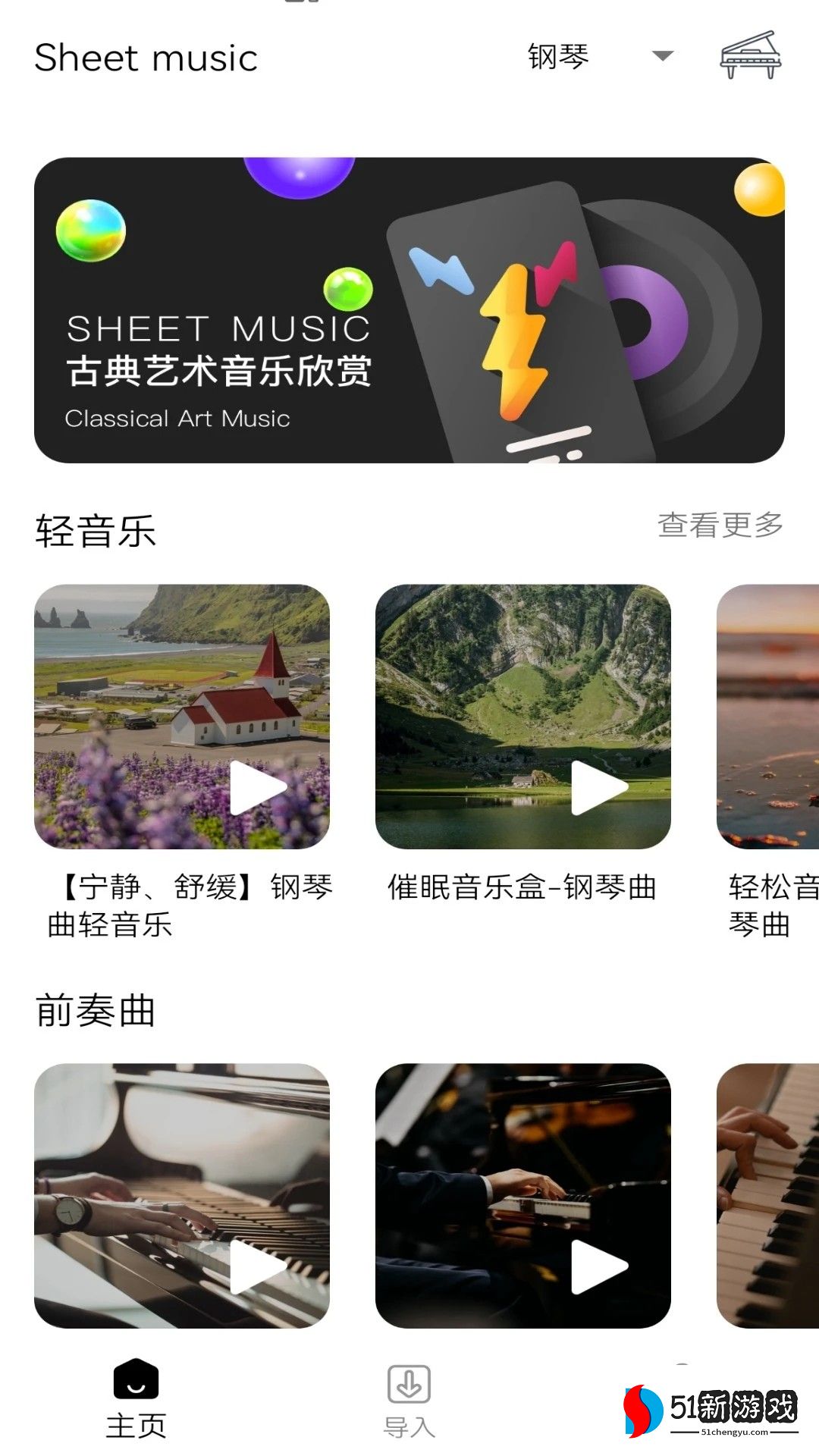Open the 钢琴 instrument dropdown

point(599,56)
